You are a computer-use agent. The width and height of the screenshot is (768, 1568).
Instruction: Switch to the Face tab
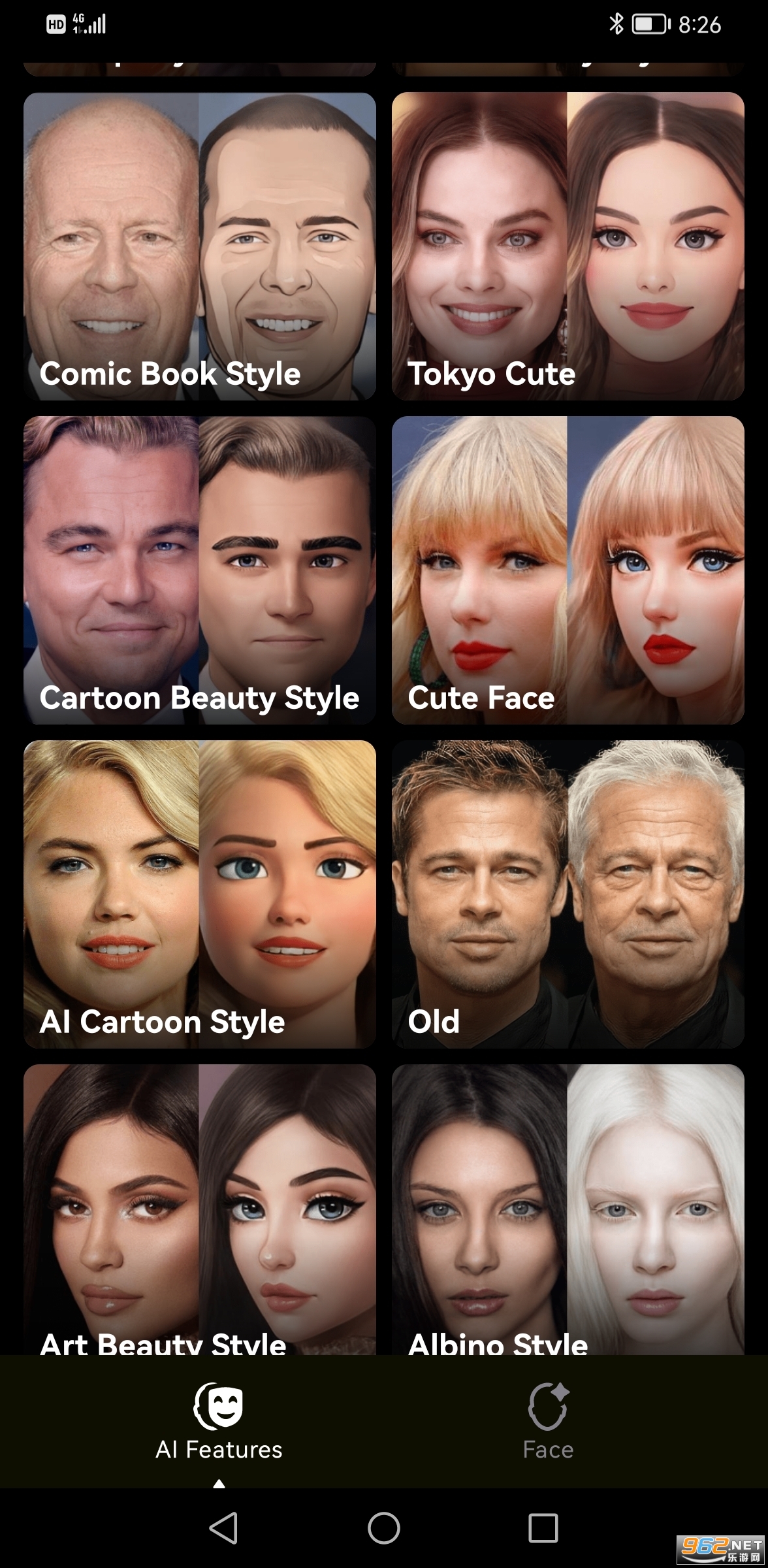click(548, 1422)
